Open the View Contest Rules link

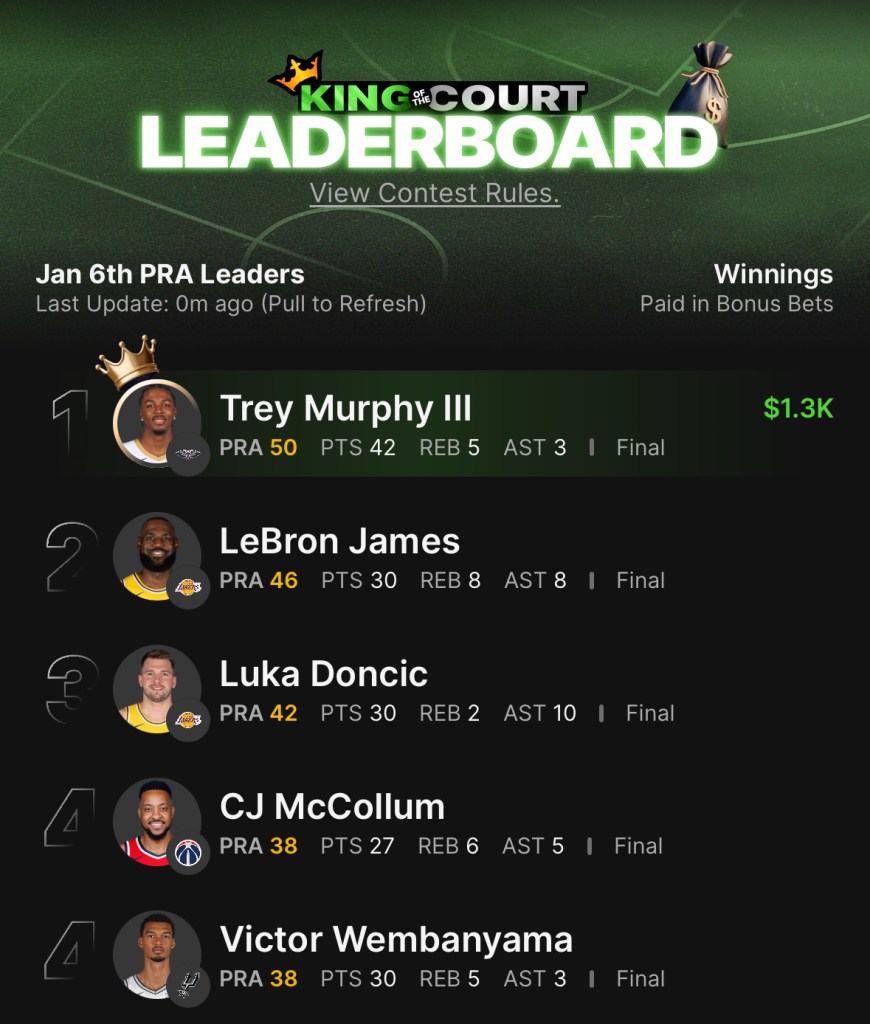[434, 193]
